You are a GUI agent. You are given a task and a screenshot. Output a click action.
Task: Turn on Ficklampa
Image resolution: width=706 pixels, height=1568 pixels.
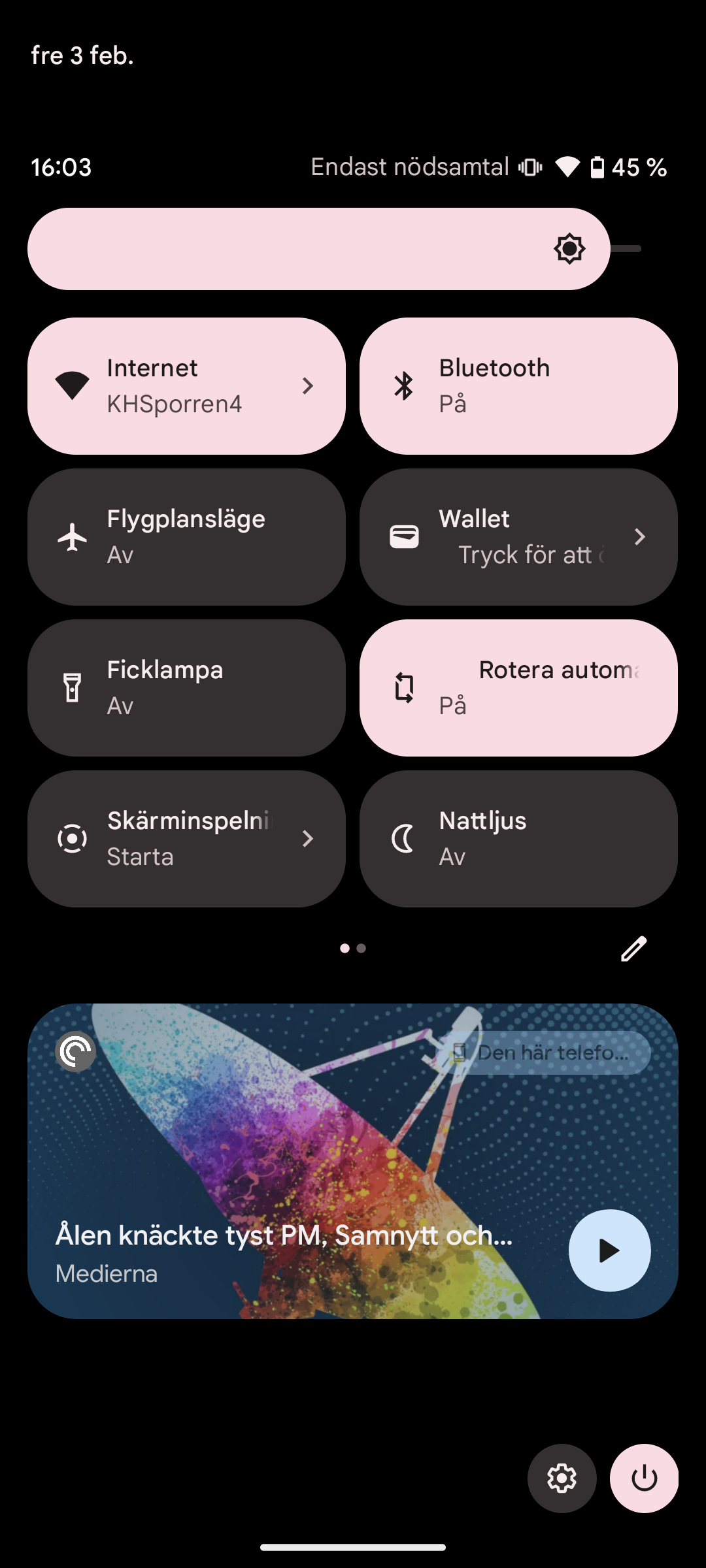(186, 688)
